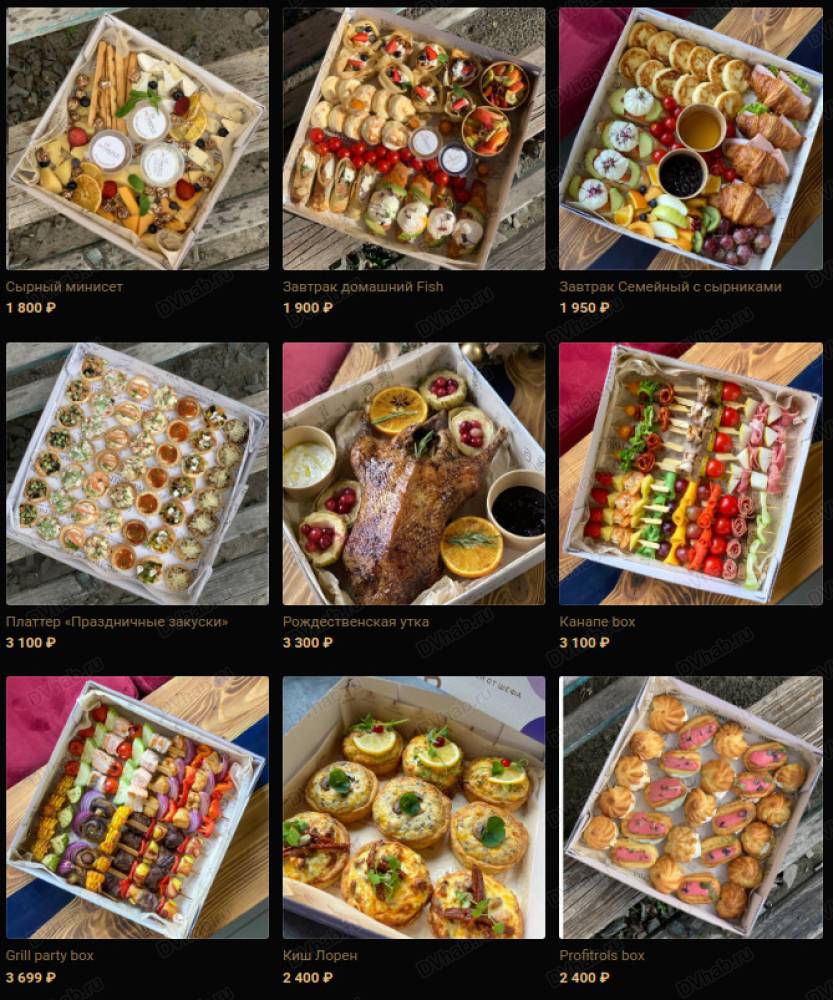Select the Киш Лорен product
Image resolution: width=833 pixels, height=1000 pixels.
413,807
